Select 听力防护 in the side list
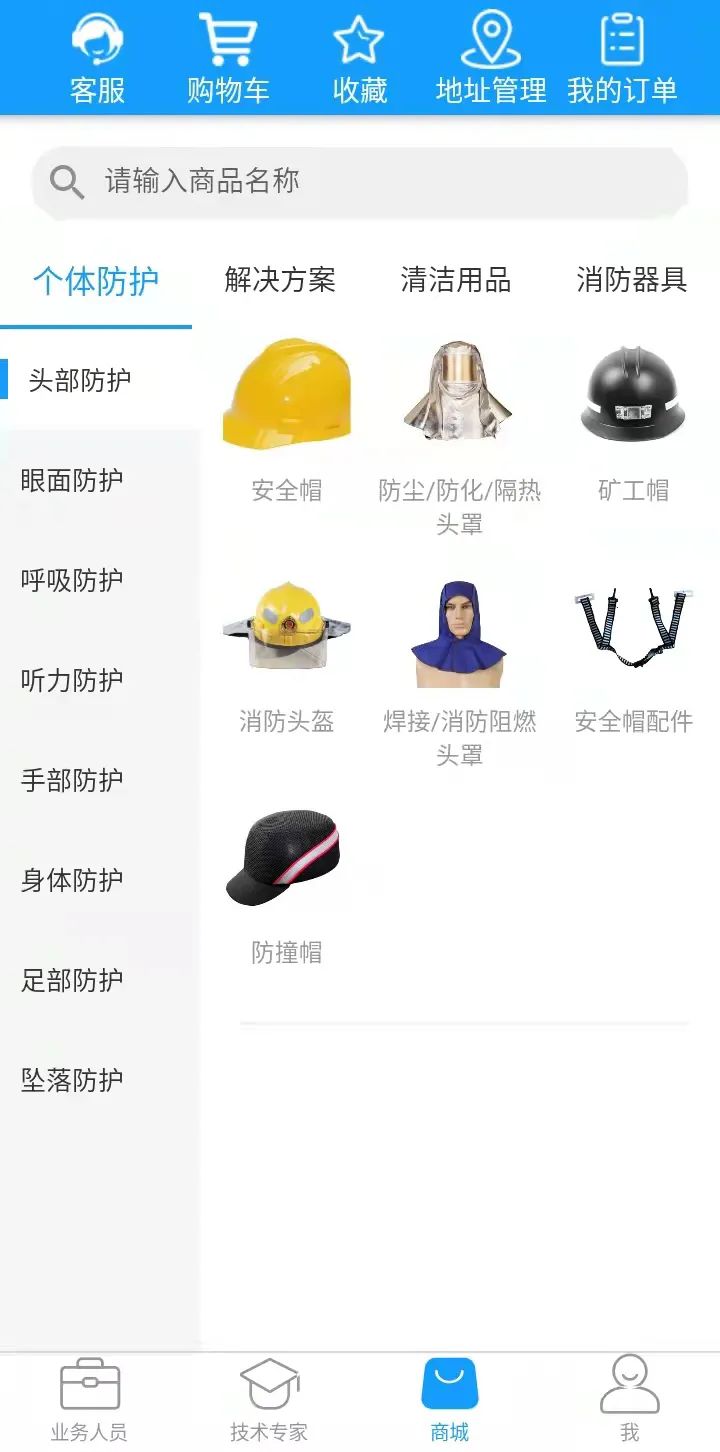Viewport: 720px width, 1452px height. [x=72, y=680]
